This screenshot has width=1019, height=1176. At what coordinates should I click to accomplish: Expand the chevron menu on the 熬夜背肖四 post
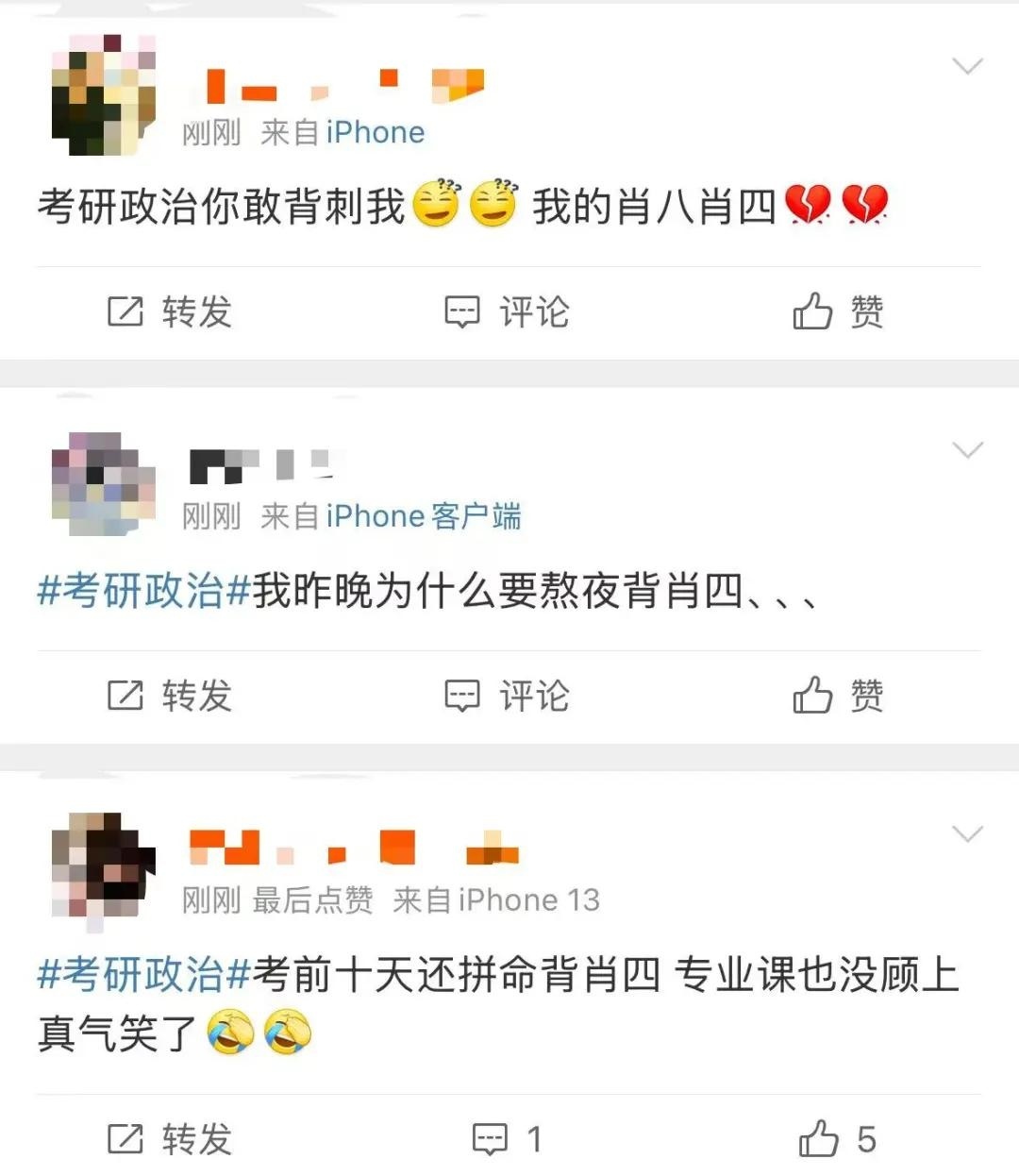coord(968,450)
